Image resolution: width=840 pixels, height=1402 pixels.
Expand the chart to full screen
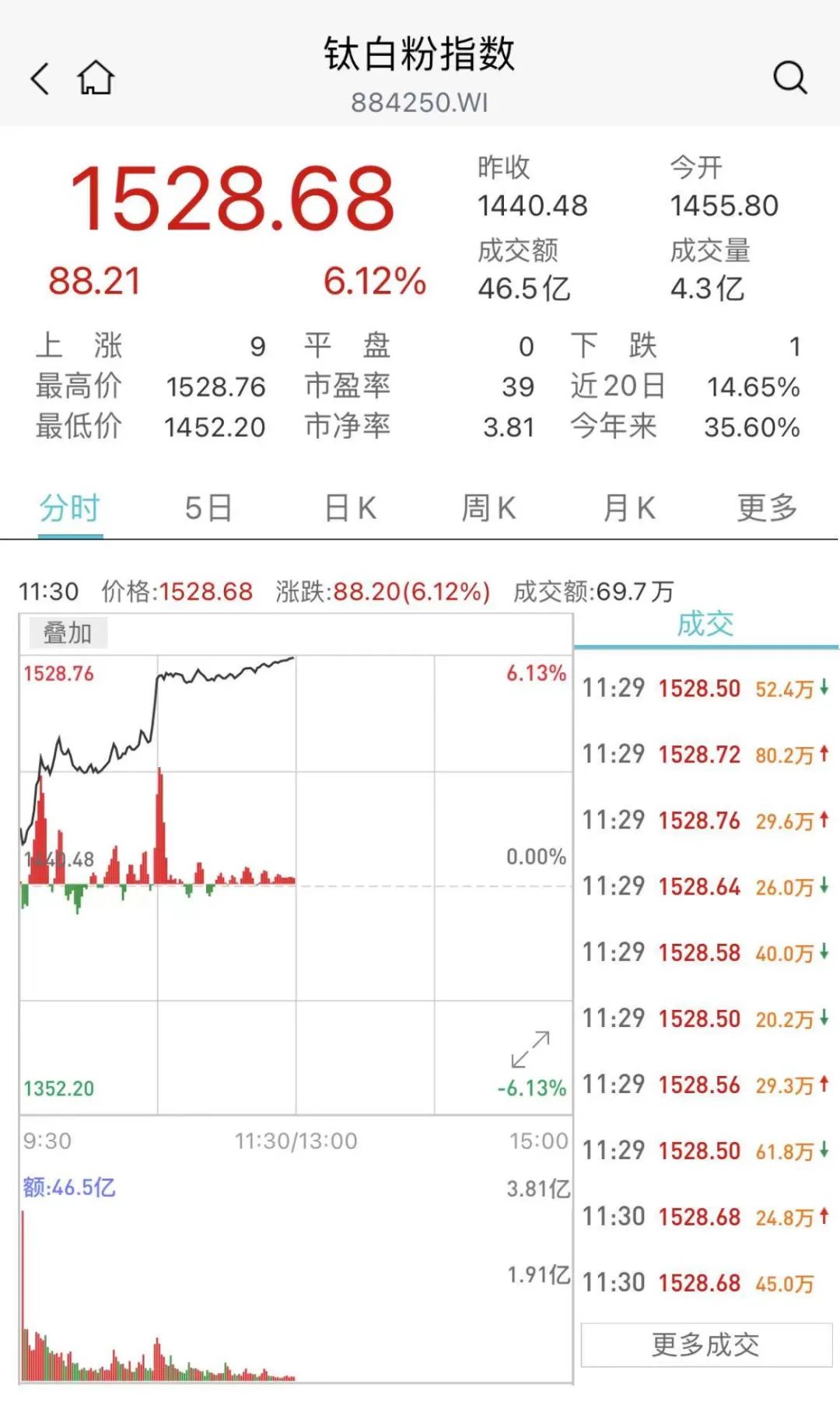(530, 1050)
